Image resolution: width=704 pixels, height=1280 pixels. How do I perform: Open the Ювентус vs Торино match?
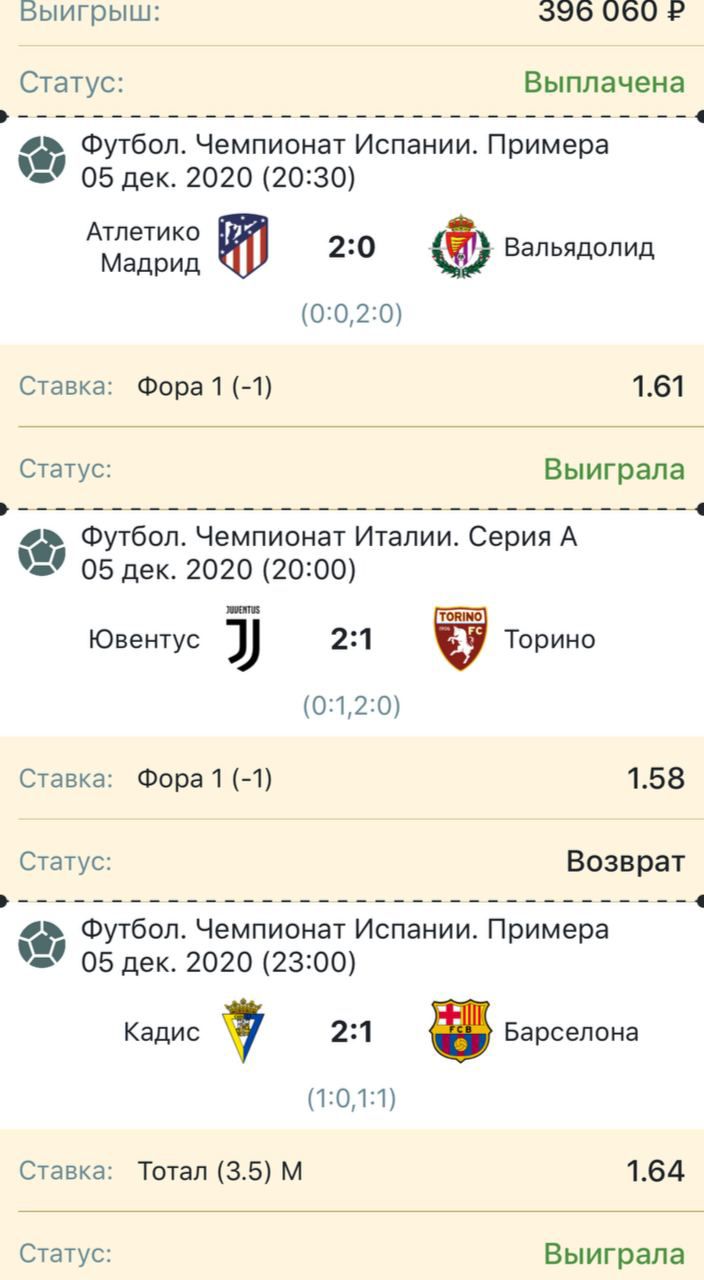point(352,639)
